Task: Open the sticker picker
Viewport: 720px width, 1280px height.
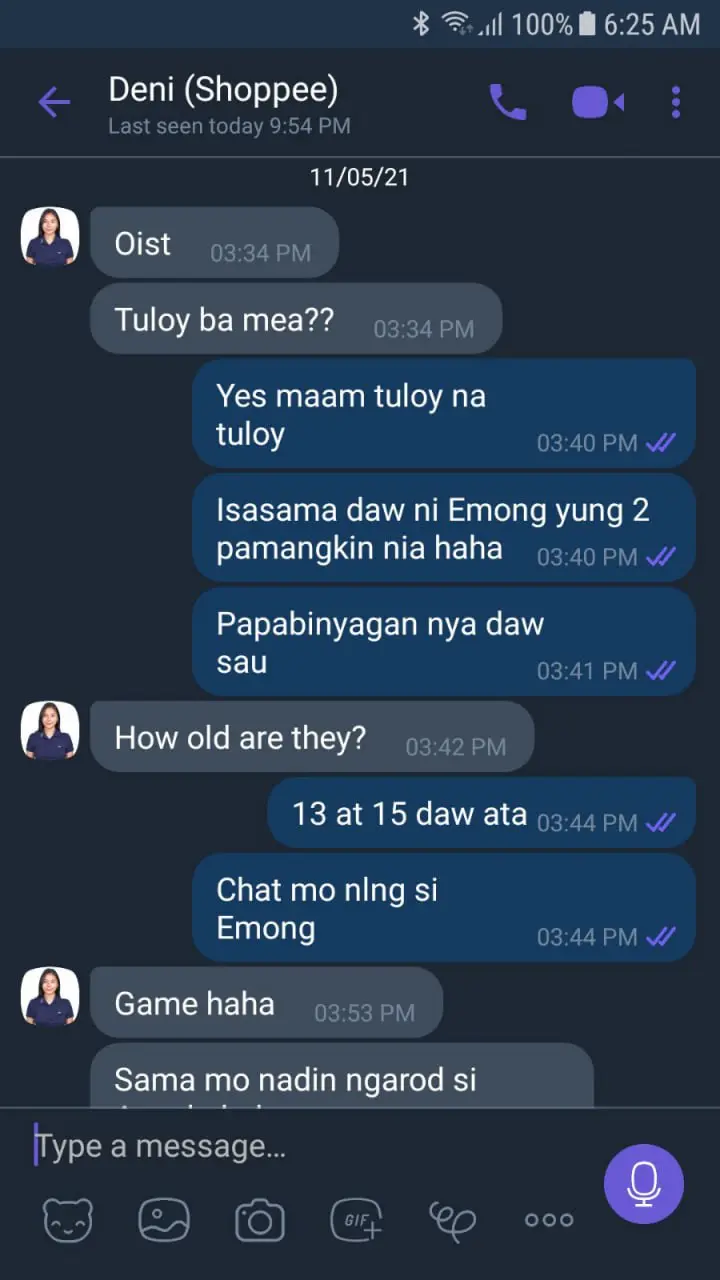Action: [x=68, y=1220]
